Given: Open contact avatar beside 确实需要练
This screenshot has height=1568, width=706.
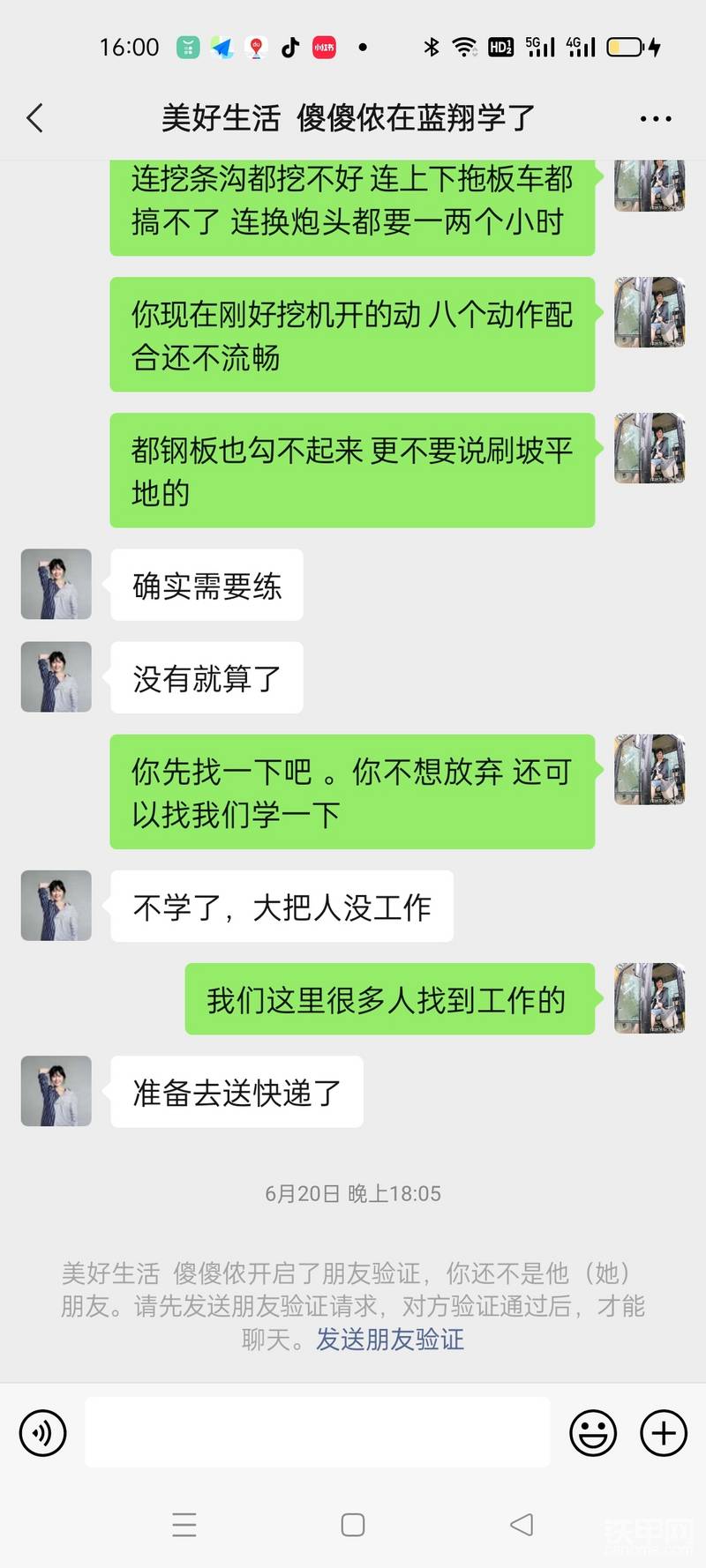Looking at the screenshot, I should [x=56, y=584].
